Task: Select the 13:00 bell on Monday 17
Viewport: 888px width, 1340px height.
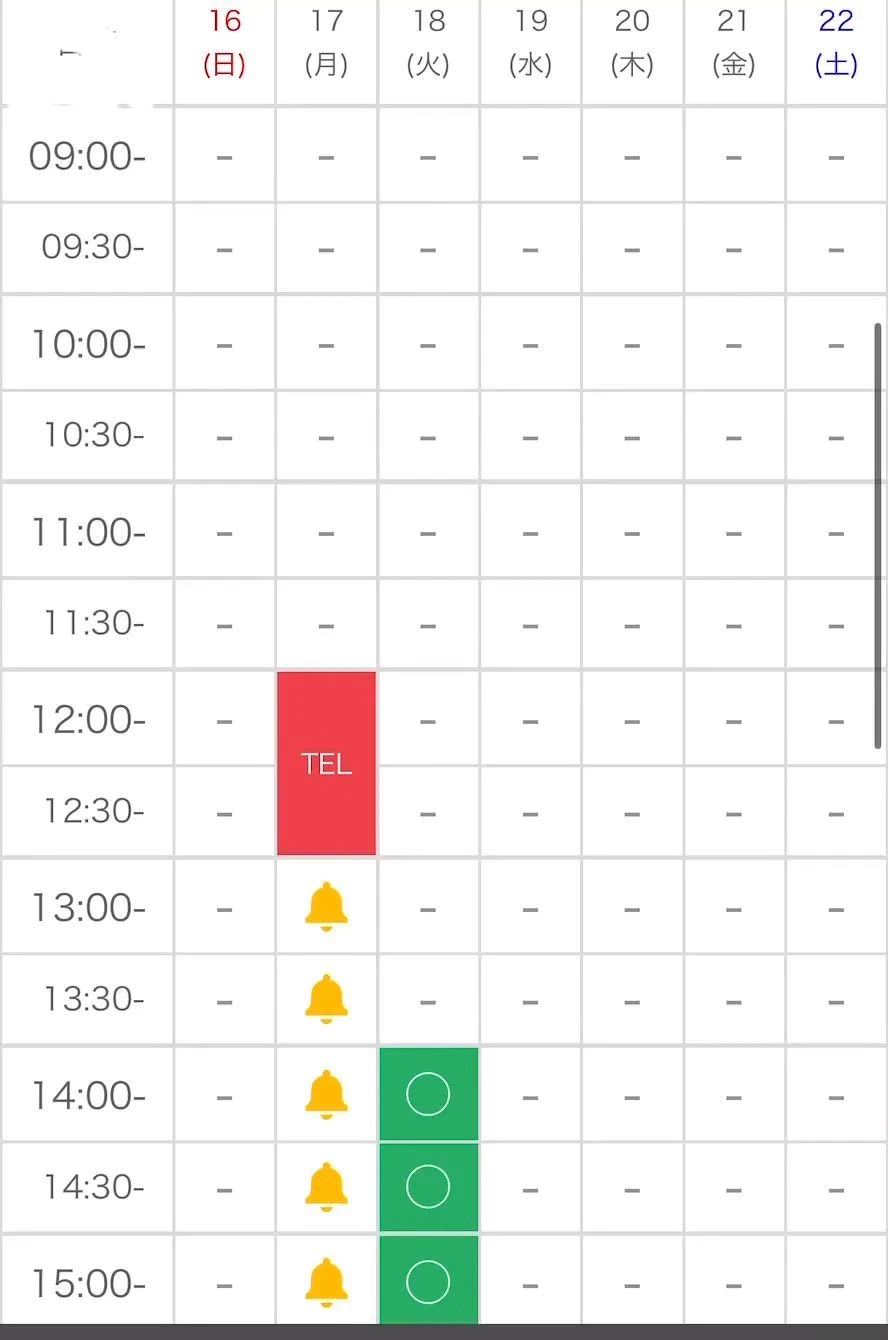Action: (x=326, y=907)
